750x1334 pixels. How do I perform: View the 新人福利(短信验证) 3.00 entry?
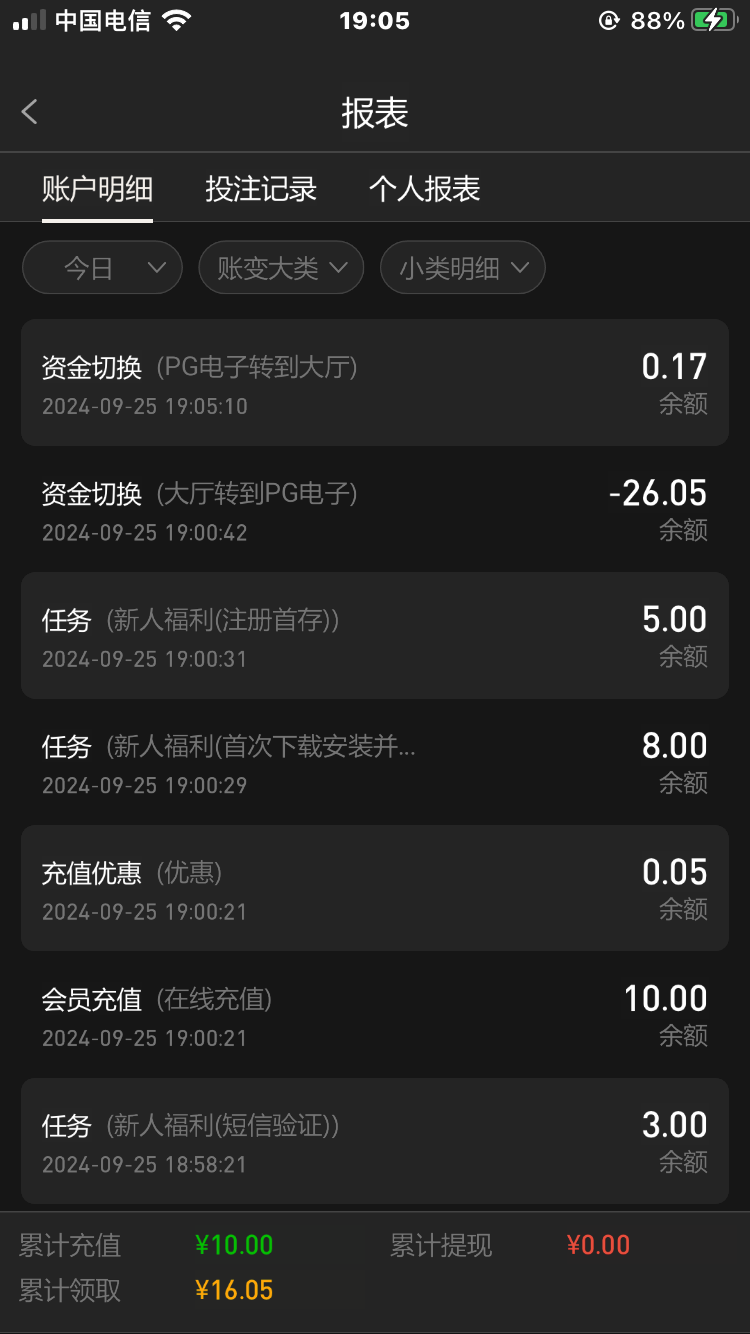click(x=375, y=1141)
